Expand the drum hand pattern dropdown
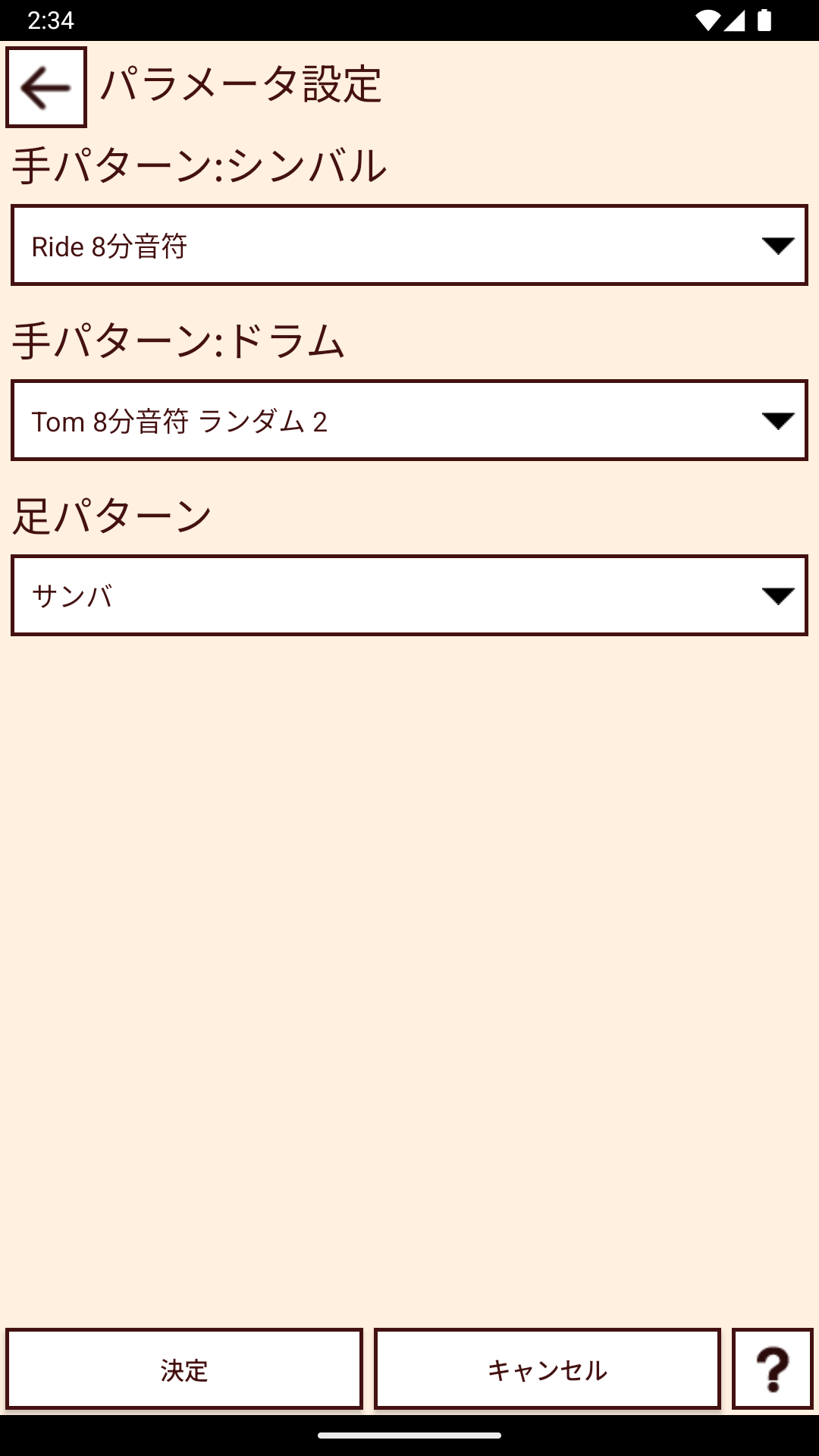 [x=409, y=420]
